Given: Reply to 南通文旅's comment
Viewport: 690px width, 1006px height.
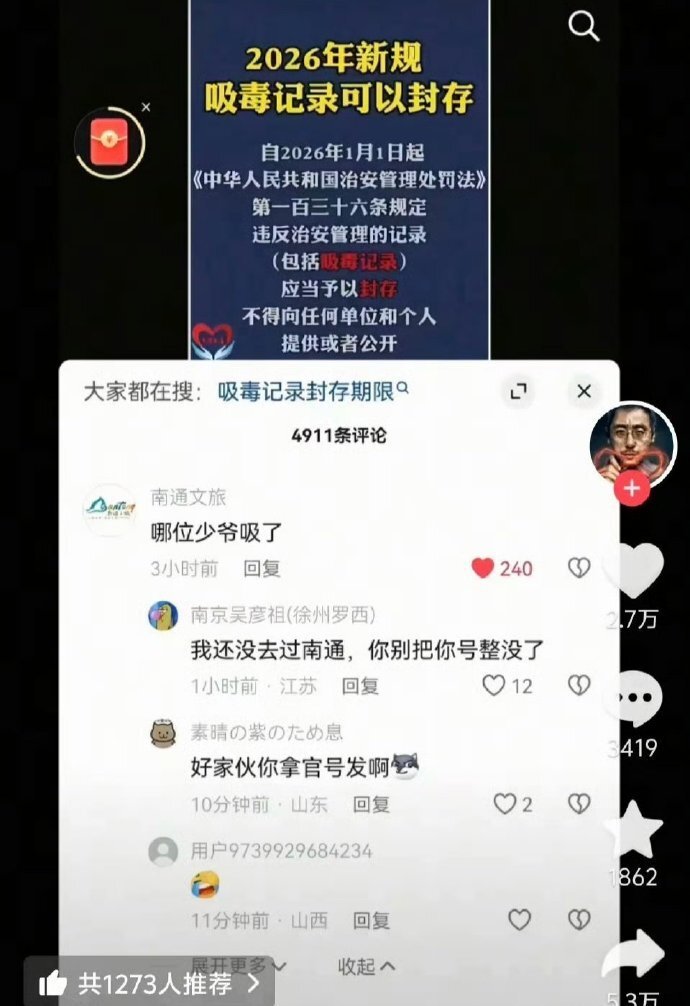Looking at the screenshot, I should (x=262, y=568).
